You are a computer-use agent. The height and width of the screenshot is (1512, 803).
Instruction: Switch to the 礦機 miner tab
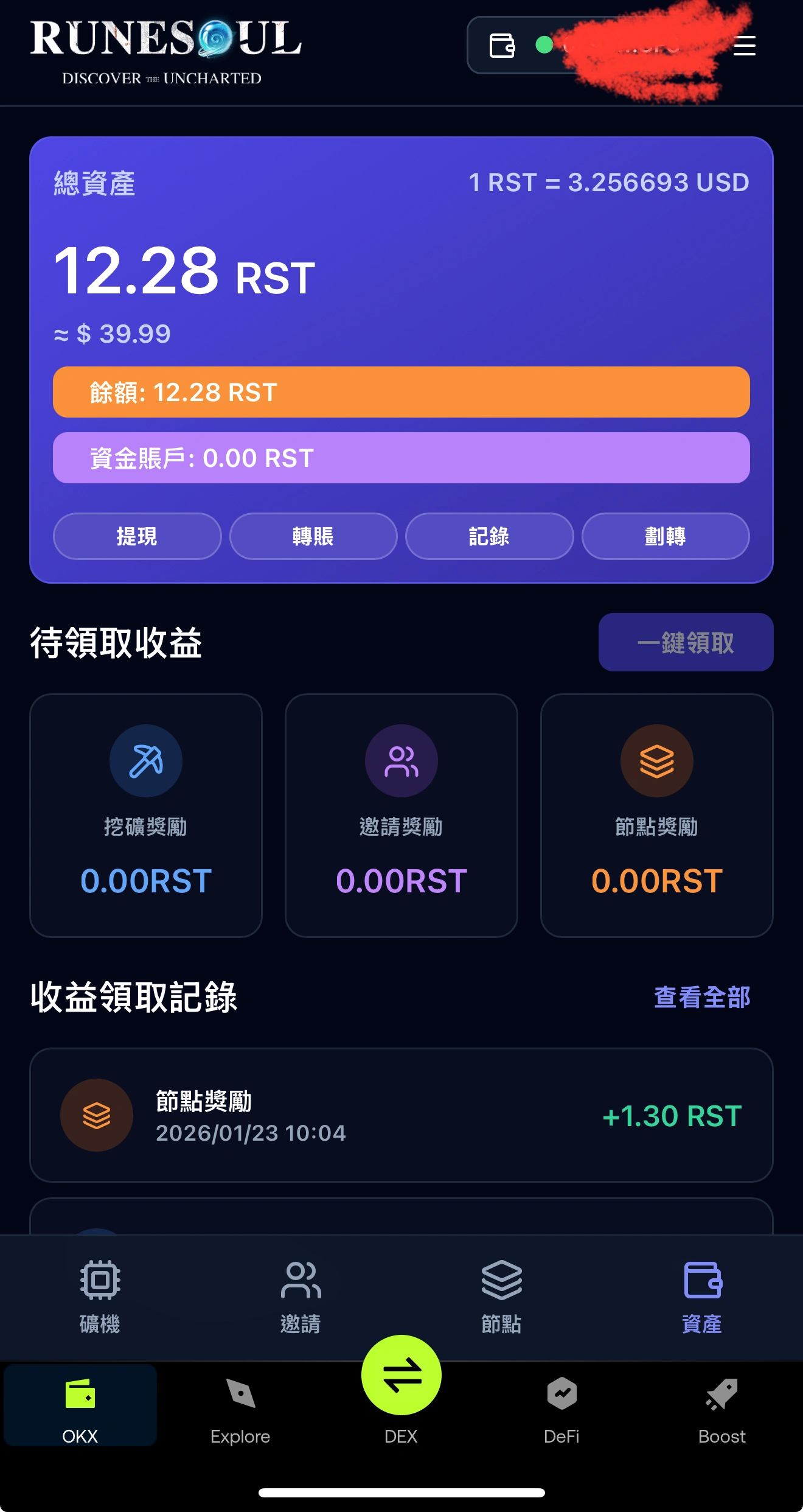(x=100, y=1297)
